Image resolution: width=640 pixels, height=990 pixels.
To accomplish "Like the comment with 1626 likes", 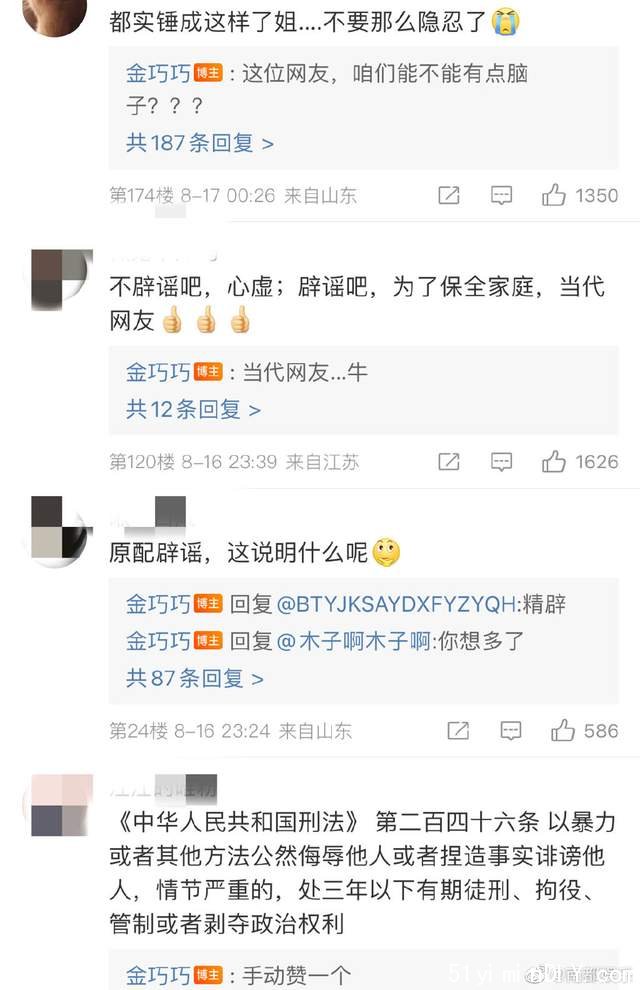I will 555,462.
